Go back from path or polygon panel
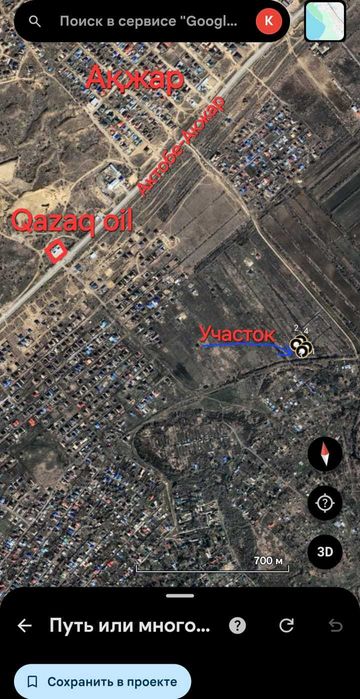360x699 pixels. 25,626
